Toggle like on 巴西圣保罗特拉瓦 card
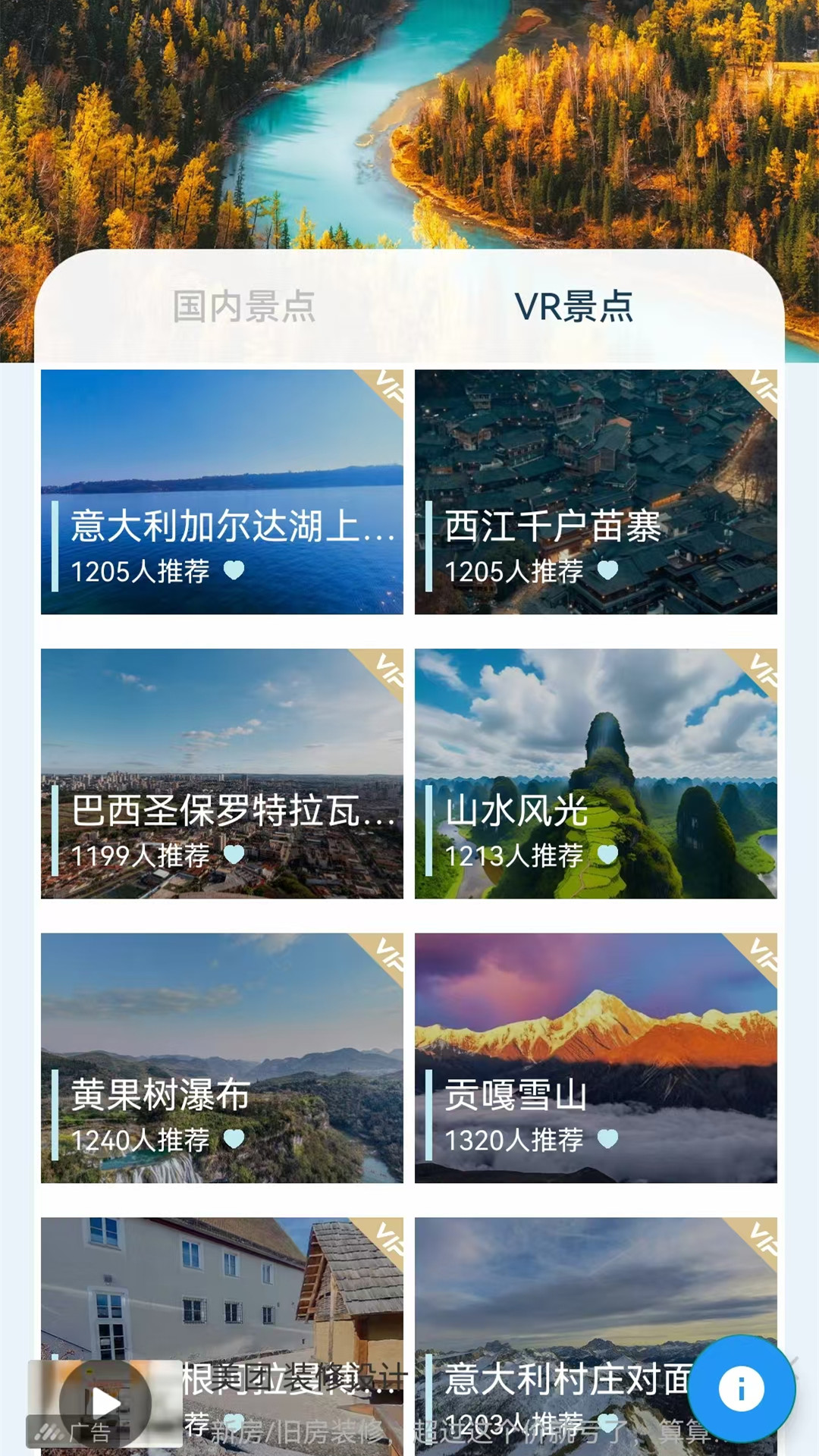This screenshot has height=1456, width=819. tap(234, 853)
